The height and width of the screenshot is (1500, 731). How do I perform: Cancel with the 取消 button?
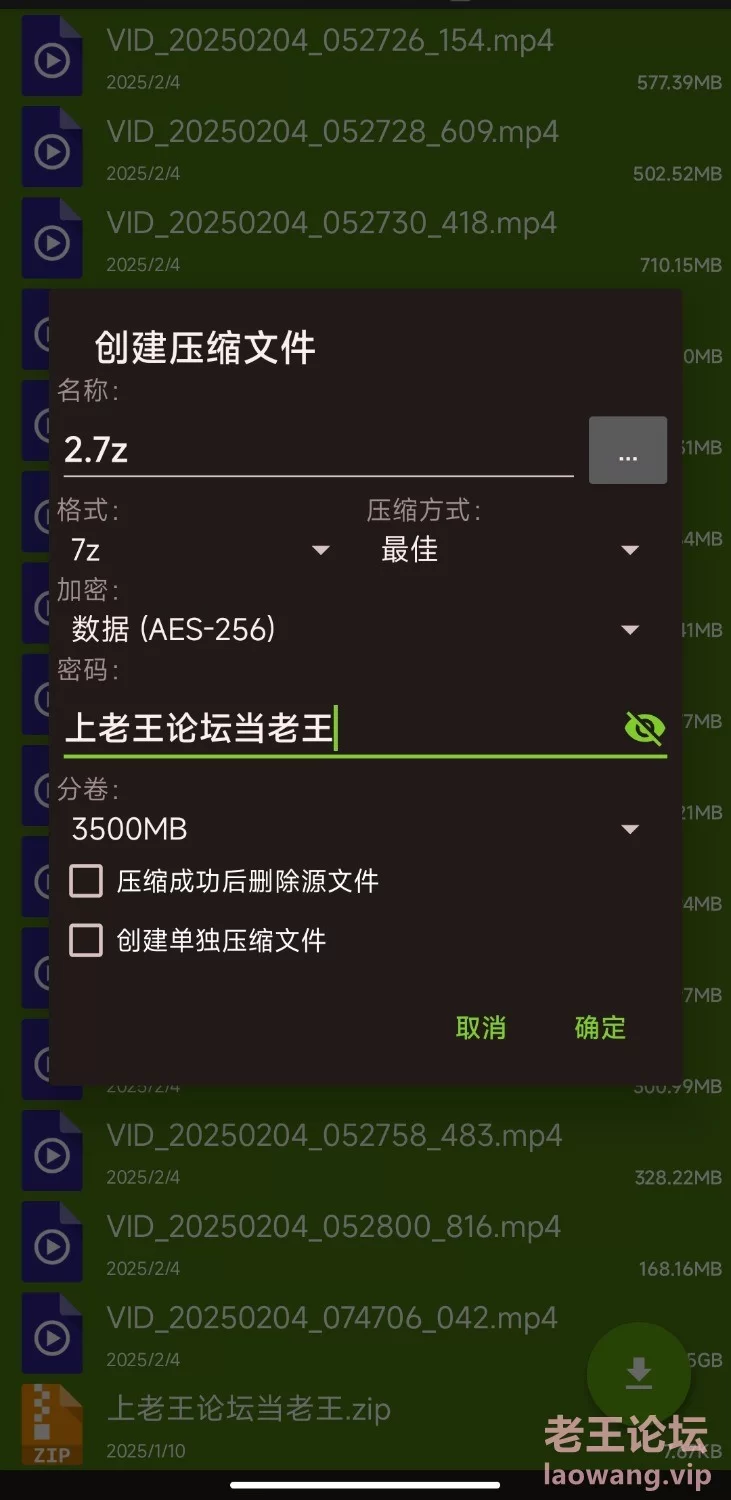click(480, 1027)
